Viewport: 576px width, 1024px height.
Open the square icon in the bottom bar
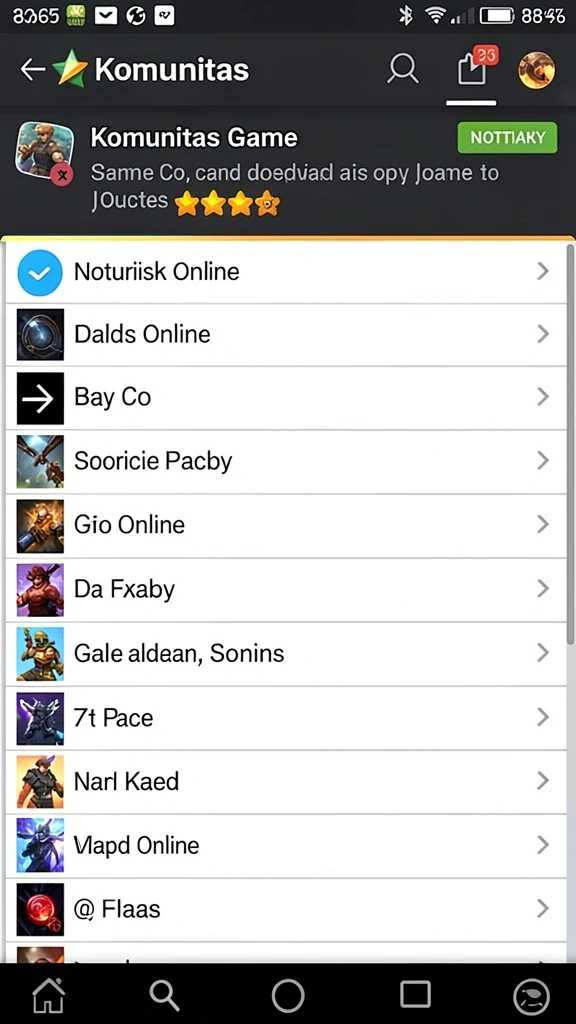[x=415, y=995]
